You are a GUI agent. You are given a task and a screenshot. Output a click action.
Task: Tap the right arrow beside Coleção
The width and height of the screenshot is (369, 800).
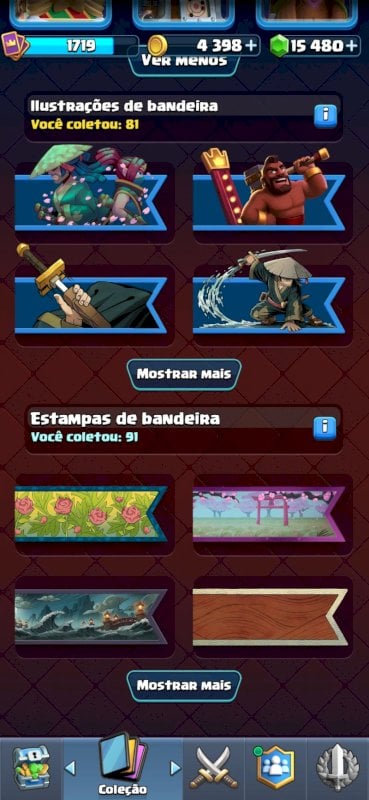pos(175,767)
